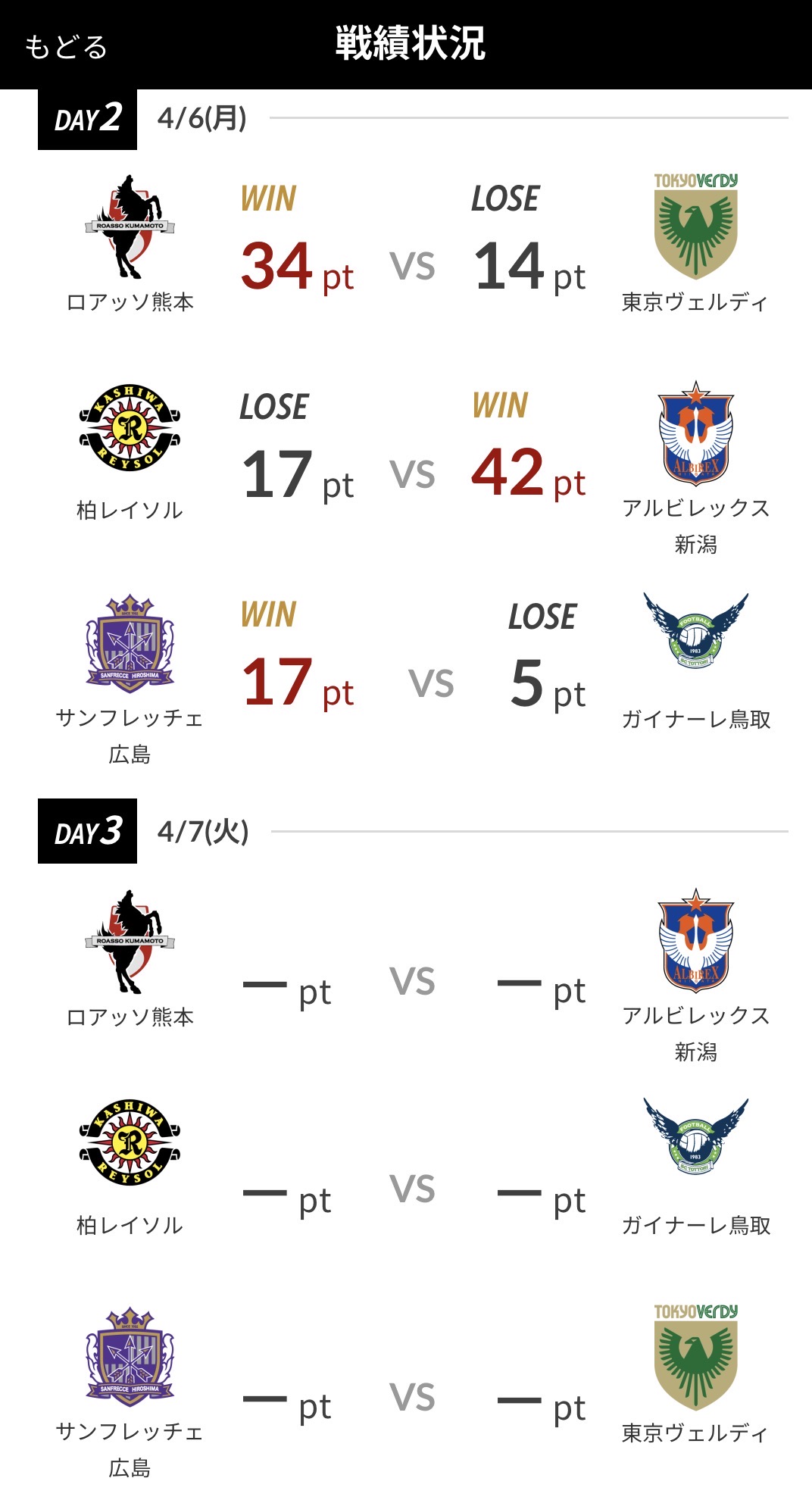Go back using もどる
Viewport: 812px width, 1500px height.
(x=66, y=47)
